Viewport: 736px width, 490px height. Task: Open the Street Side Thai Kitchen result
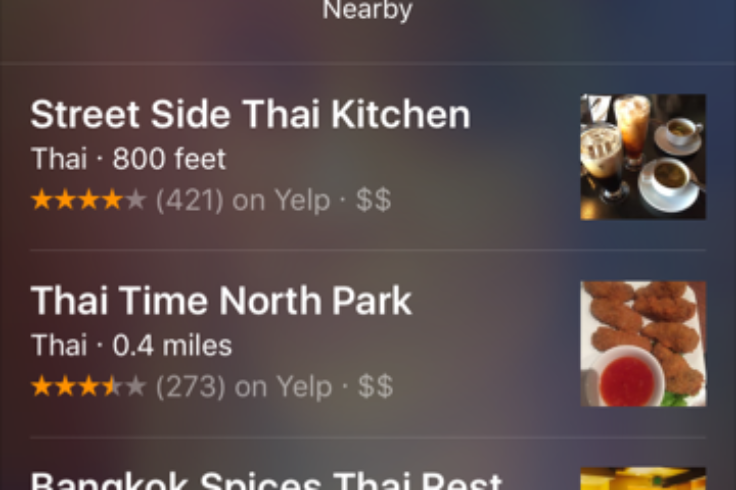[250, 115]
